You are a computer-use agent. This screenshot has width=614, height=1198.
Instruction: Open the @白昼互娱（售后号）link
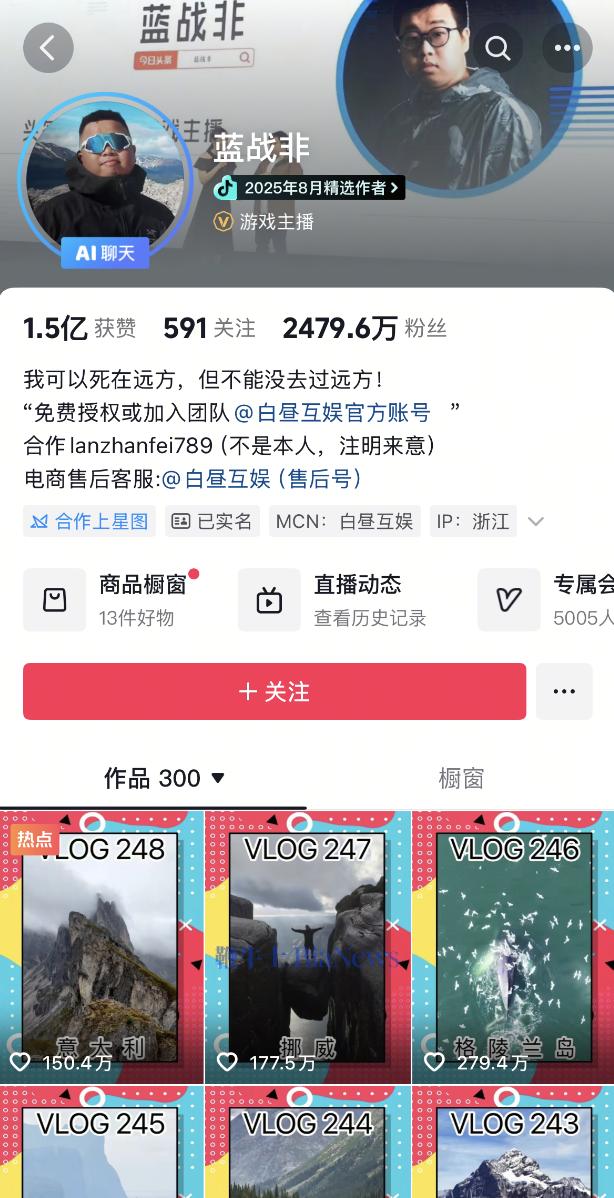click(262, 478)
